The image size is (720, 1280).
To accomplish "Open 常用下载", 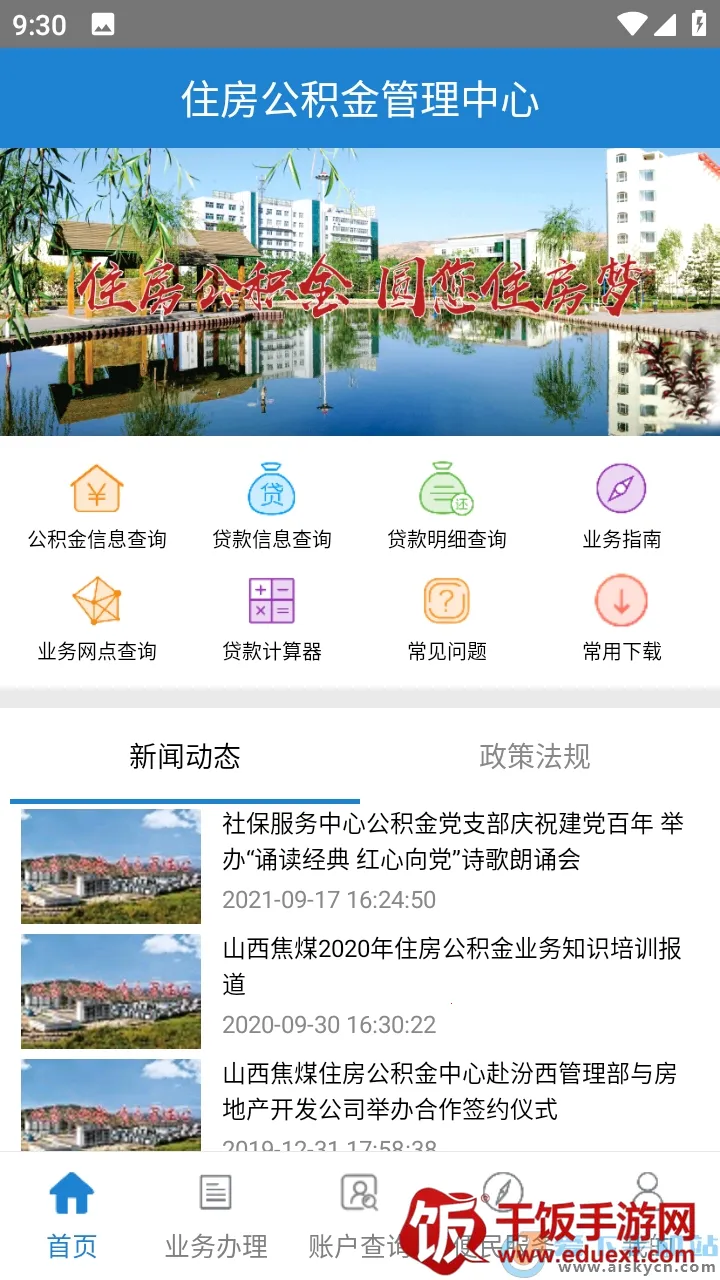I will (621, 620).
